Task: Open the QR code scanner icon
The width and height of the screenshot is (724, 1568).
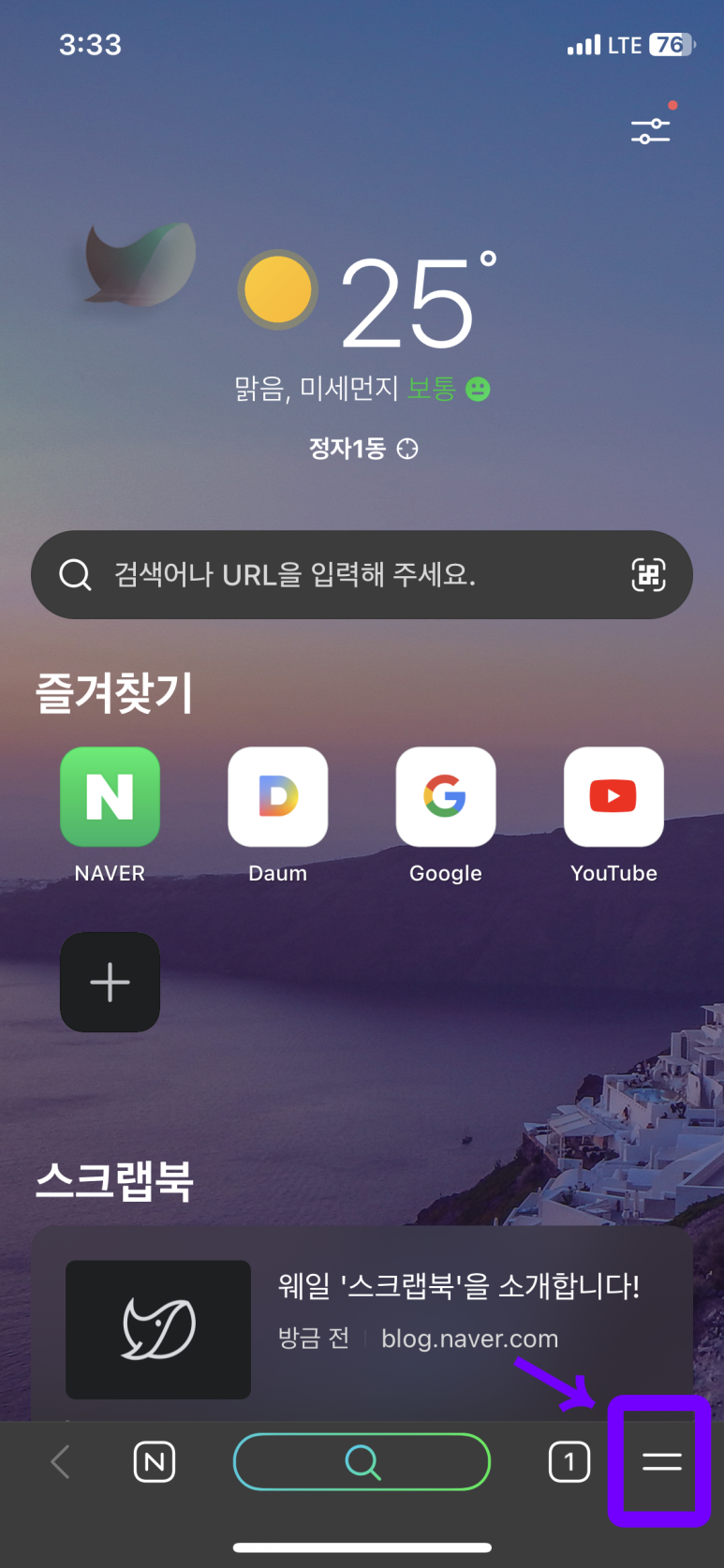Action: pyautogui.click(x=648, y=574)
